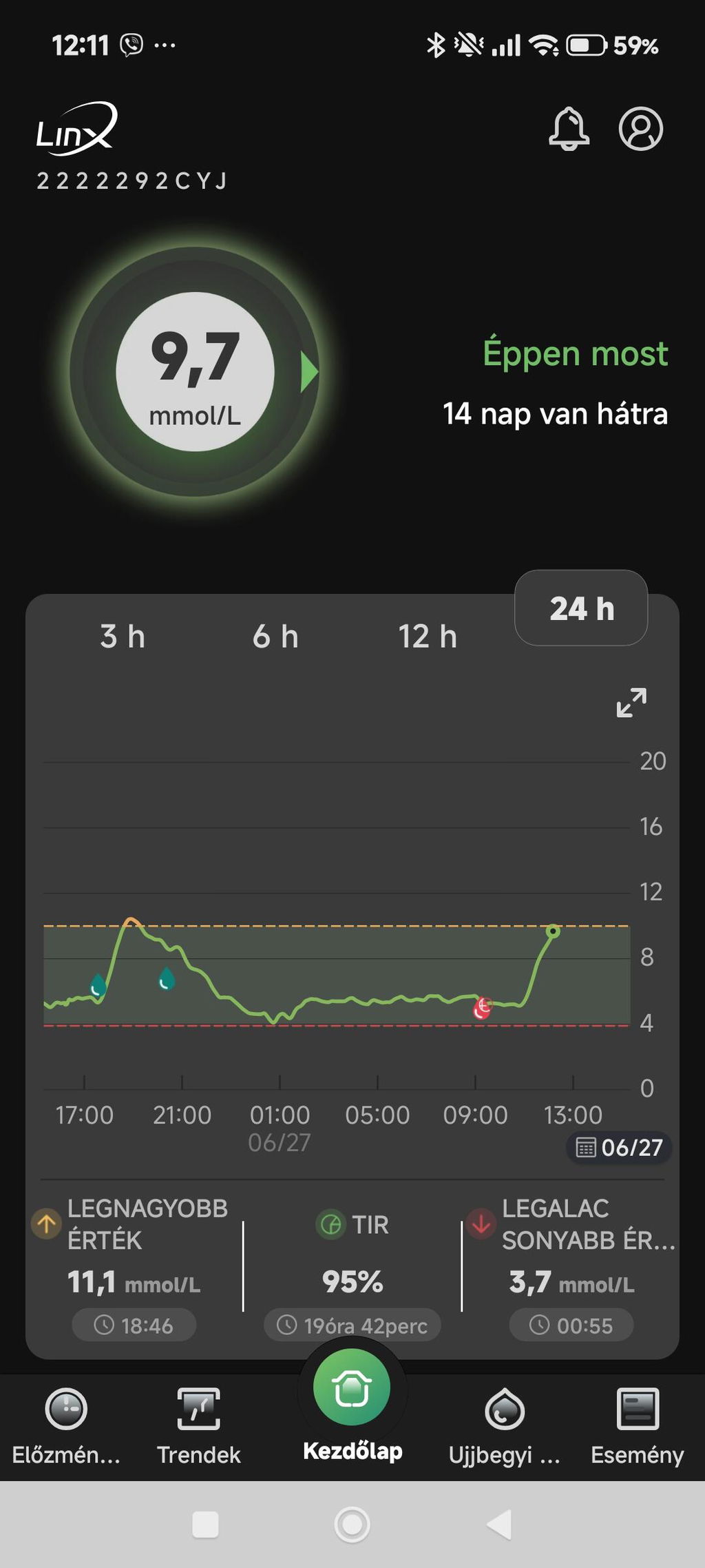705x1568 pixels.
Task: Open the notifications bell
Action: click(569, 129)
